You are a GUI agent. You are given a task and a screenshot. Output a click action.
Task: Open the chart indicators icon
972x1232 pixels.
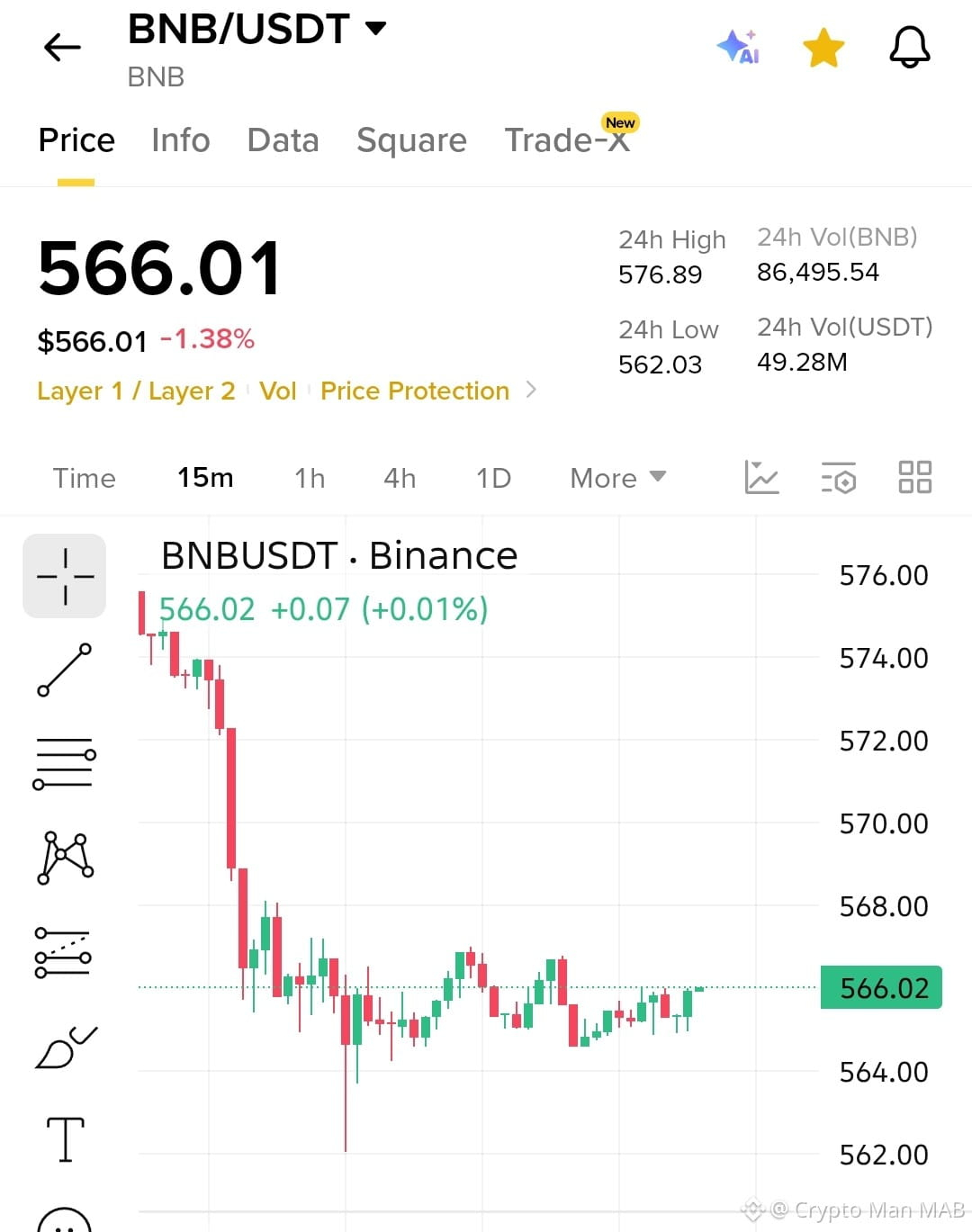pos(761,477)
